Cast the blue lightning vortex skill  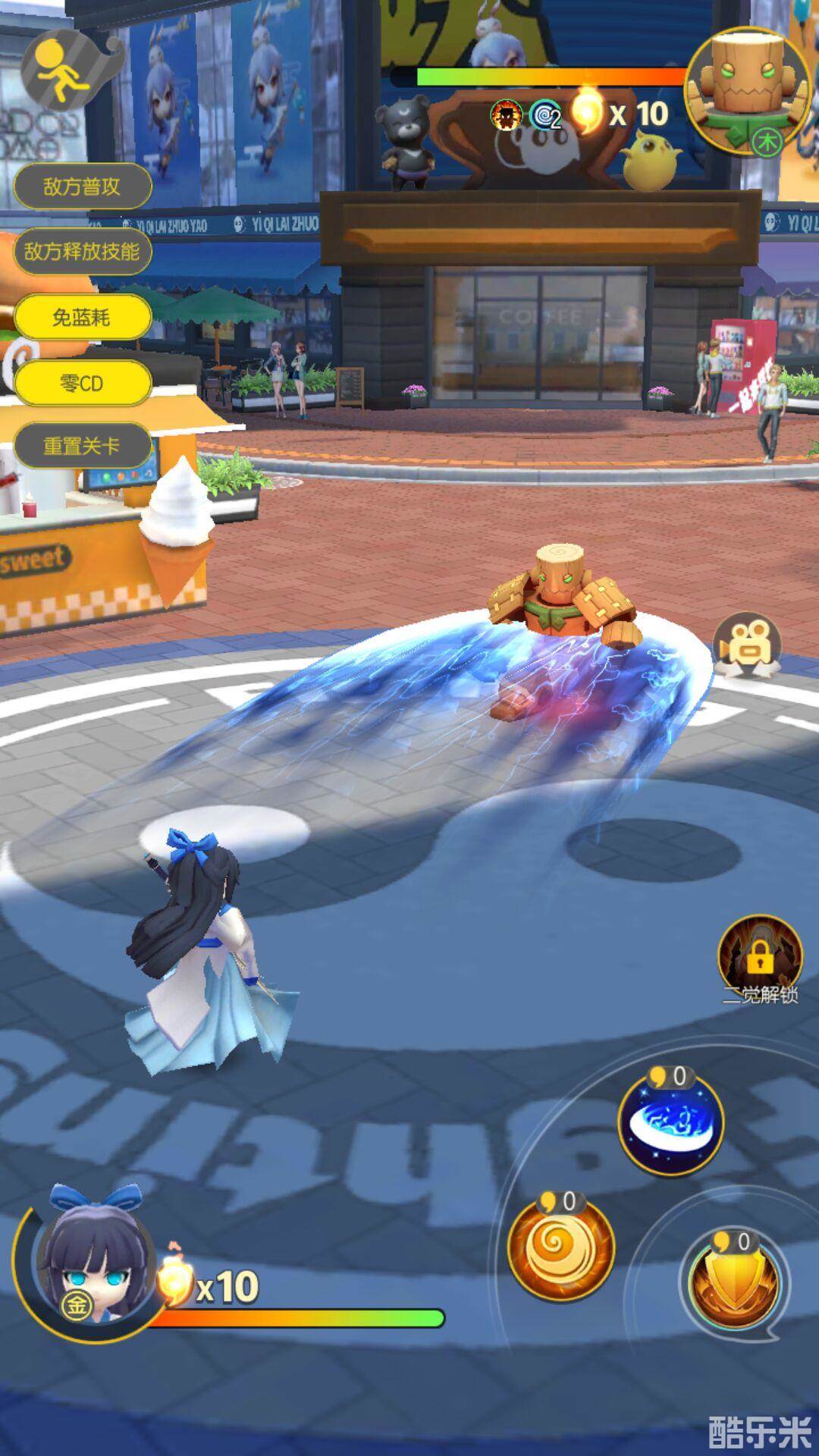670,1123
